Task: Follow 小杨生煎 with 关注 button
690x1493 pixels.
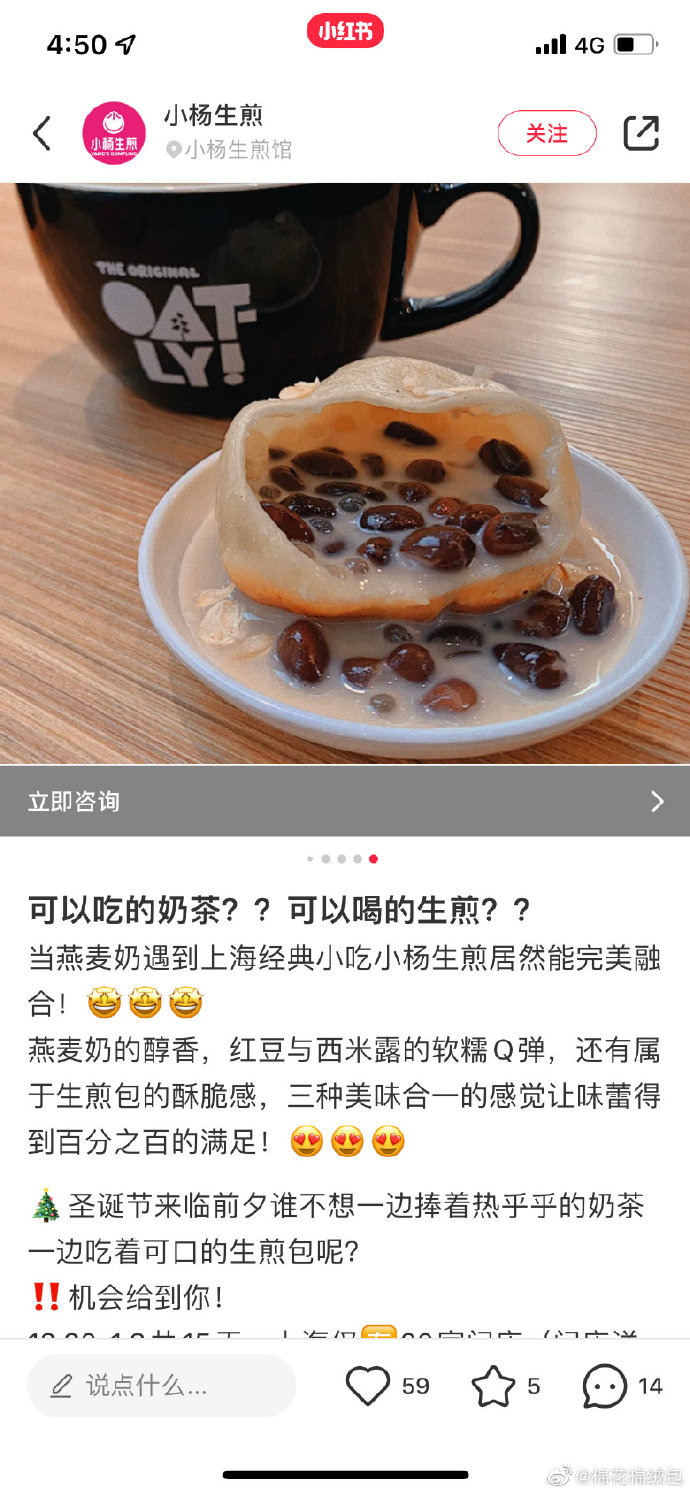Action: click(547, 133)
